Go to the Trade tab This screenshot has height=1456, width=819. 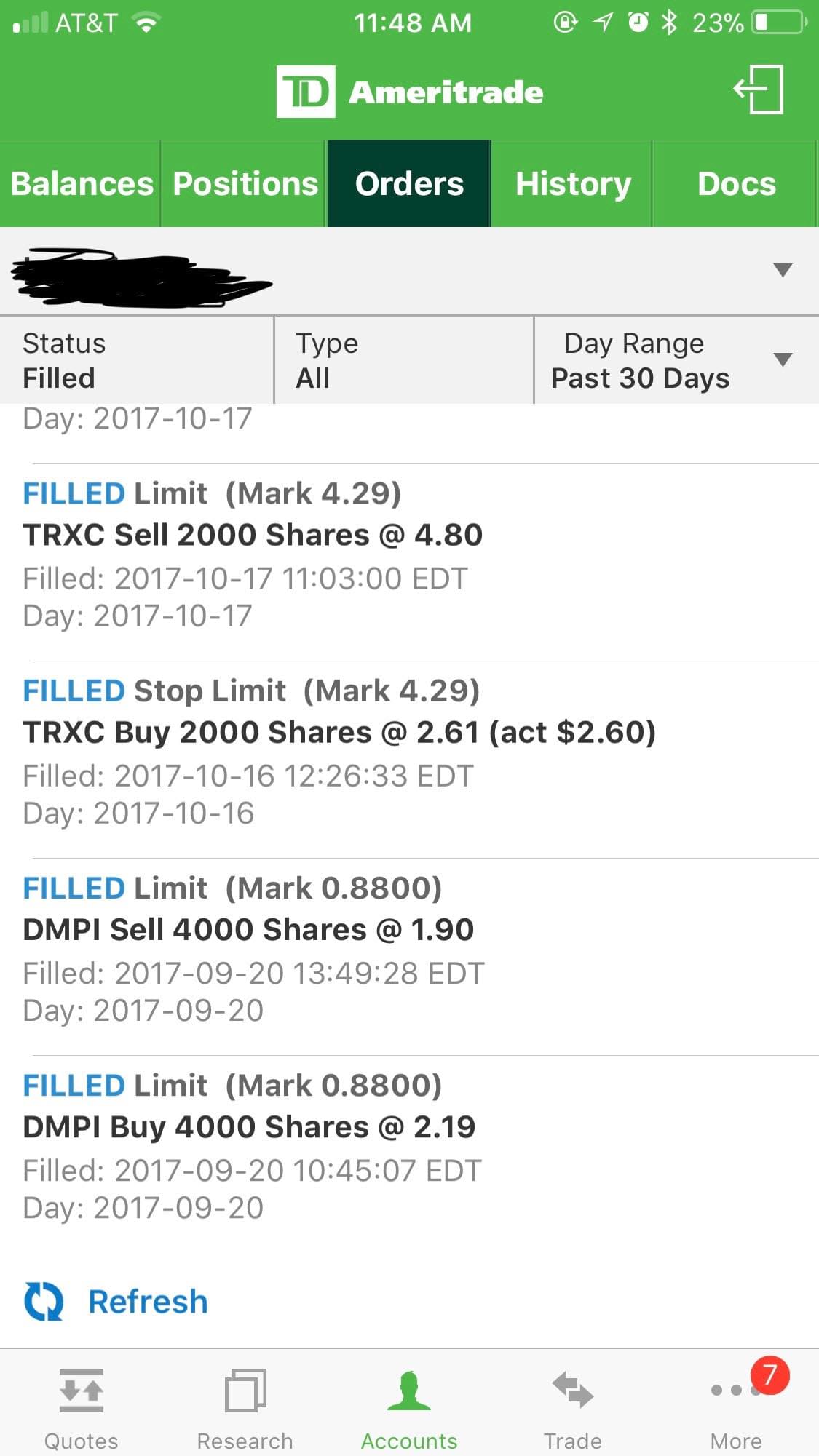click(573, 1409)
